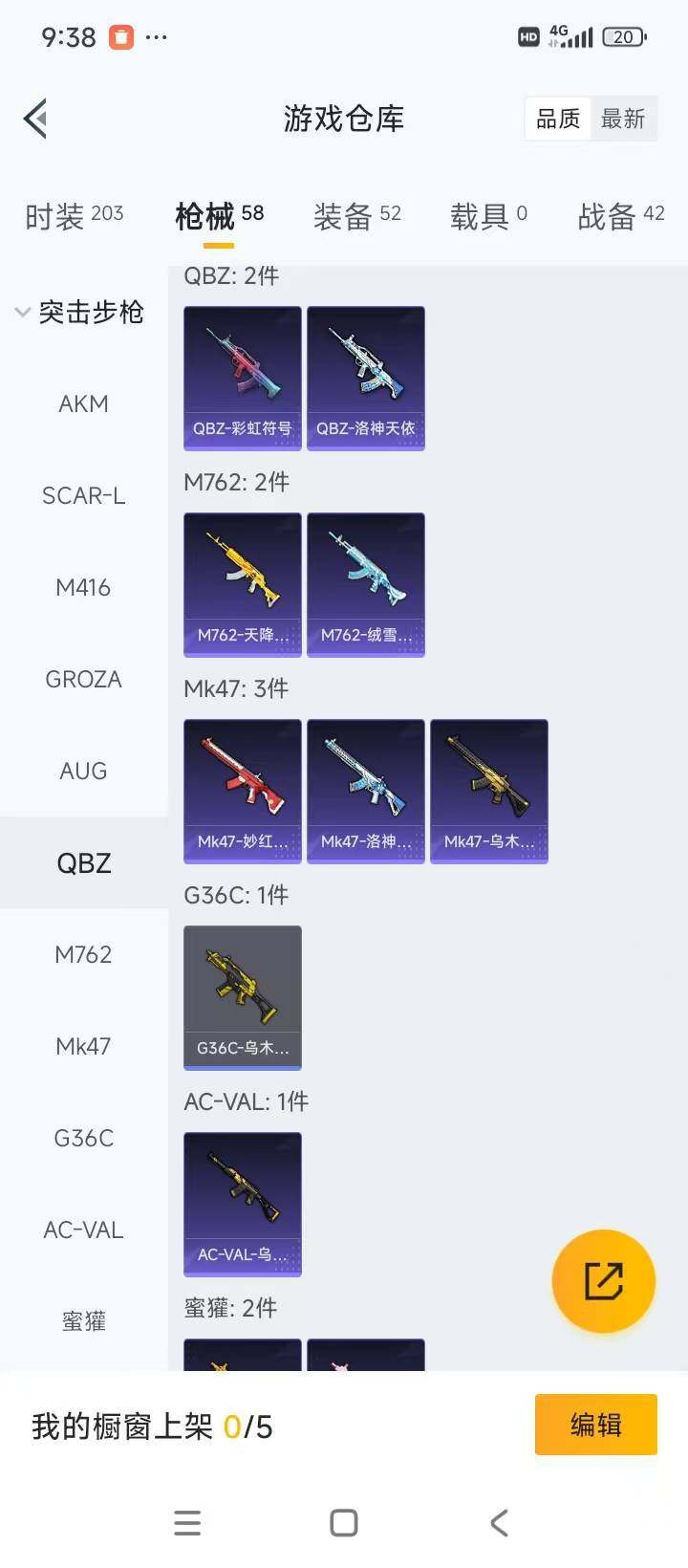Screen dimensions: 688x1568
Task: Sort by 品质
Action: tap(558, 120)
